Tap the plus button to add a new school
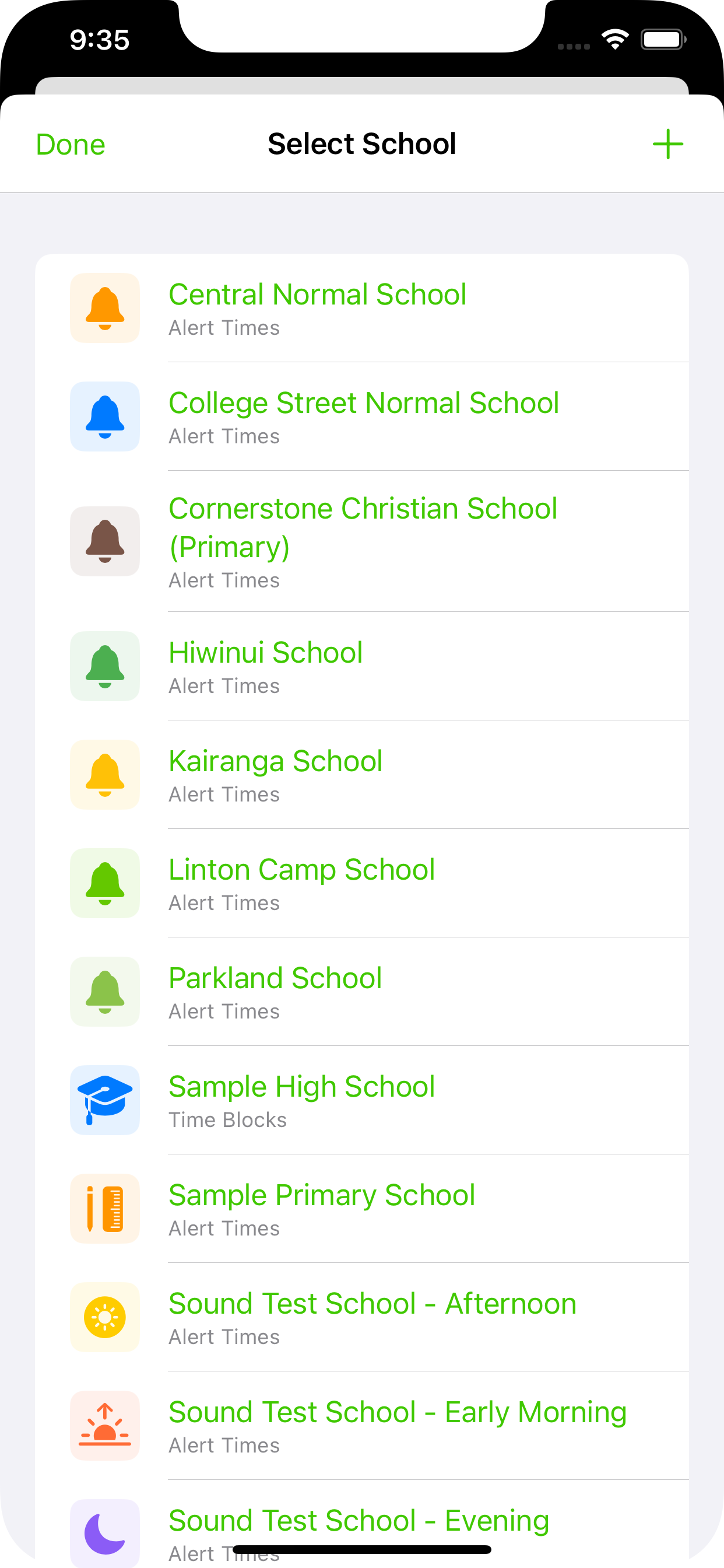The image size is (724, 1568). (667, 143)
